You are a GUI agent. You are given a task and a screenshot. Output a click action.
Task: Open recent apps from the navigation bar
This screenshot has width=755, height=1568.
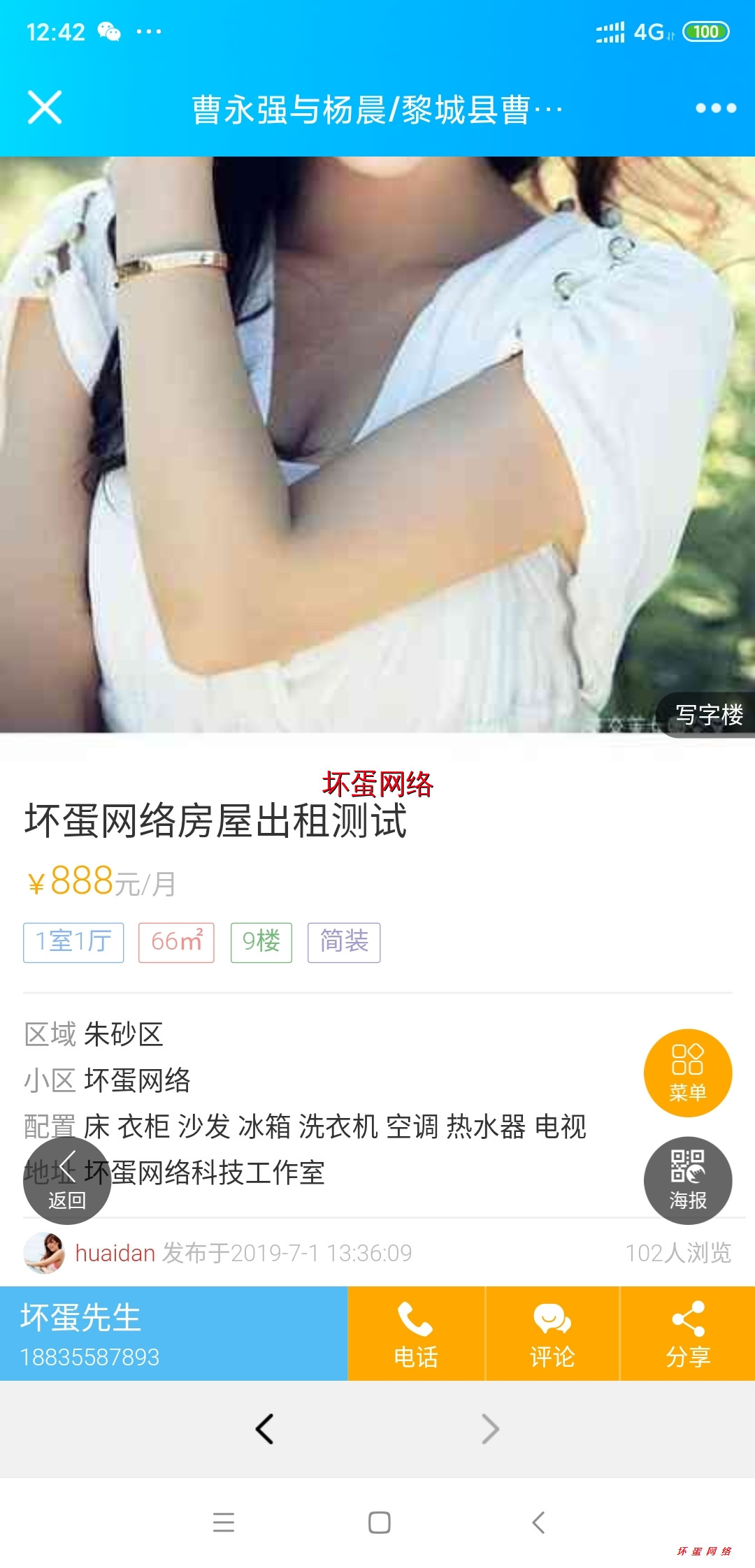coord(224,1522)
